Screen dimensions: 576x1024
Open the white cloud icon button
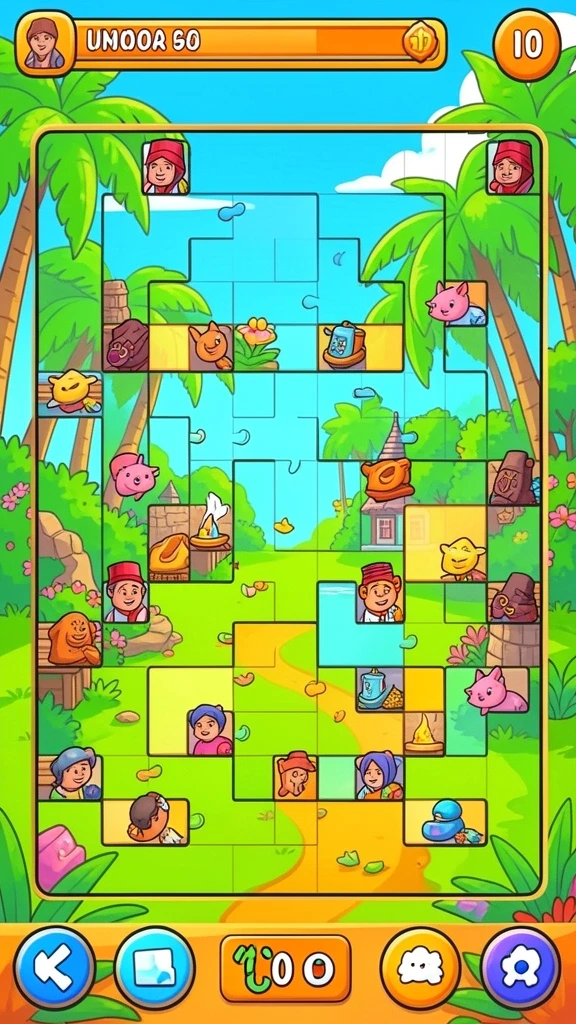tap(421, 968)
